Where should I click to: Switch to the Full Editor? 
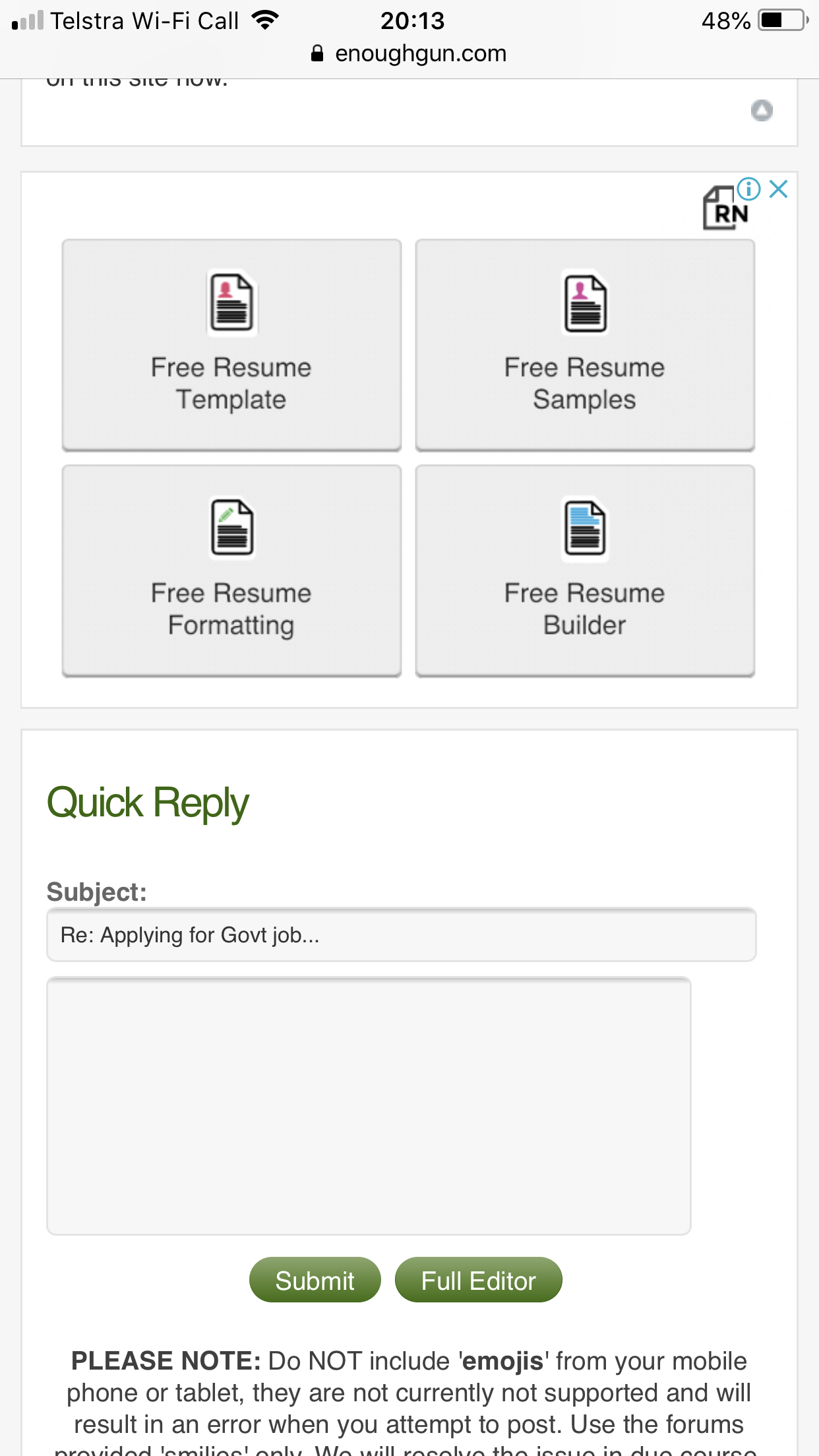(x=478, y=1280)
